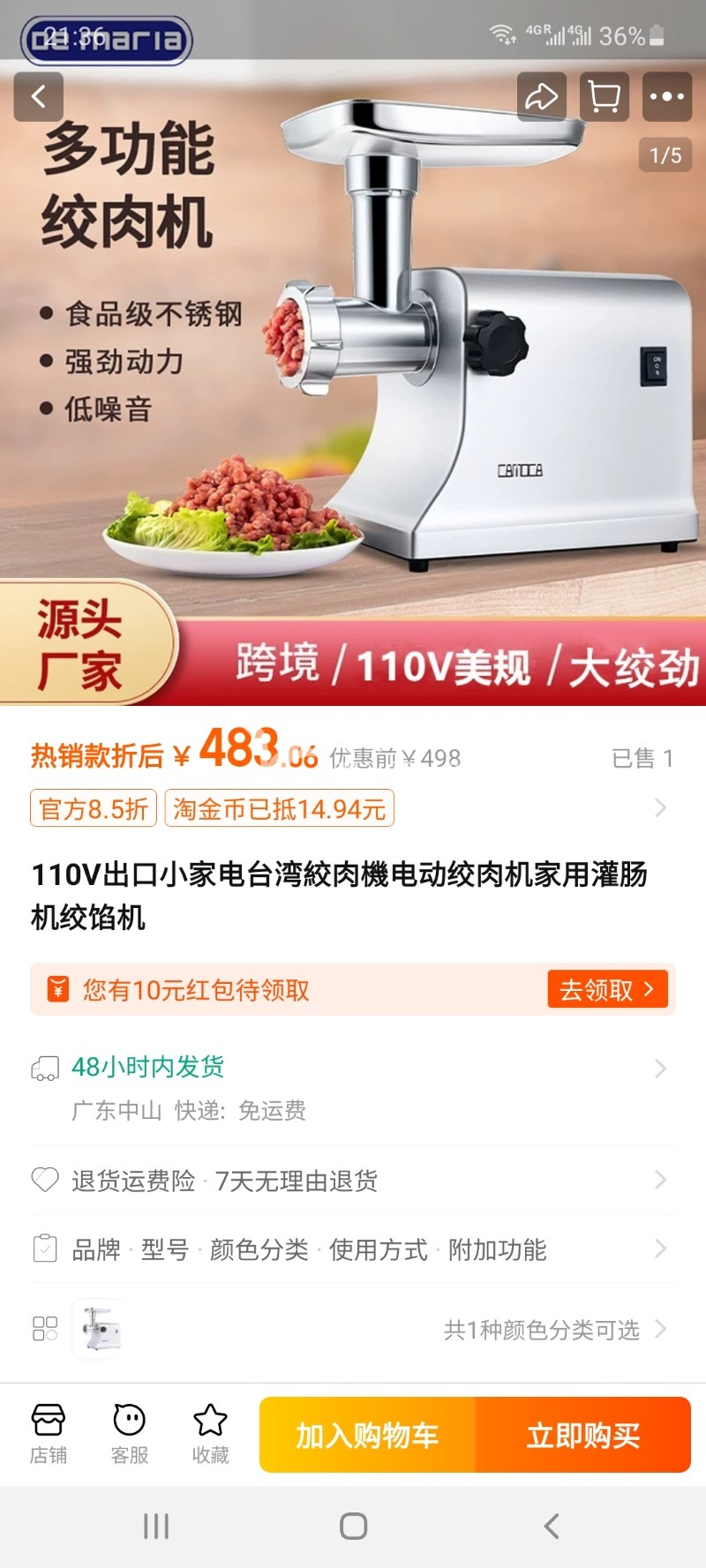The width and height of the screenshot is (706, 1568).
Task: Open the system recent apps button
Action: (x=156, y=1527)
